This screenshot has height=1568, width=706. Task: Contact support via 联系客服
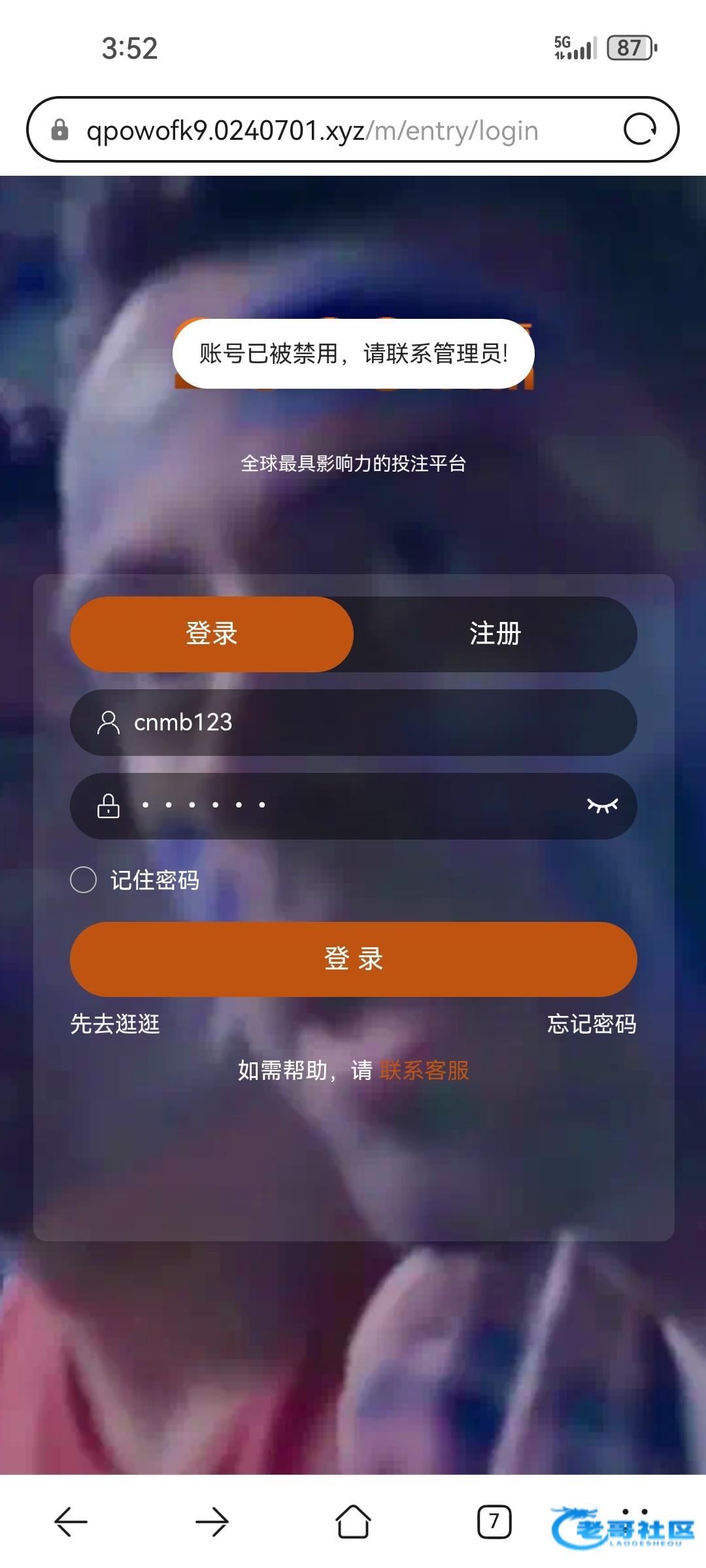424,1070
